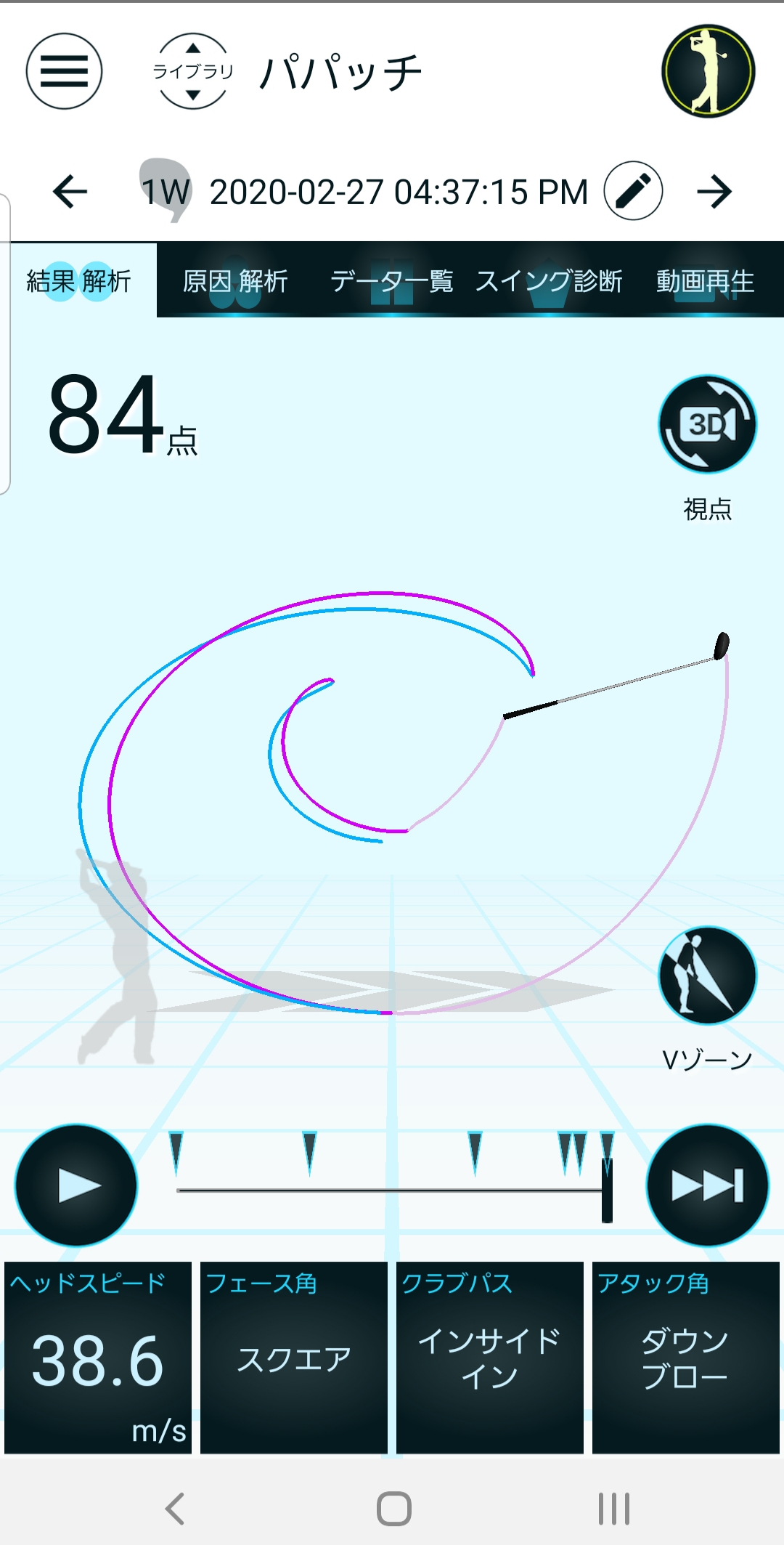Open the ライブラリ library selector
Screen dimensions: 784x1545
click(192, 71)
